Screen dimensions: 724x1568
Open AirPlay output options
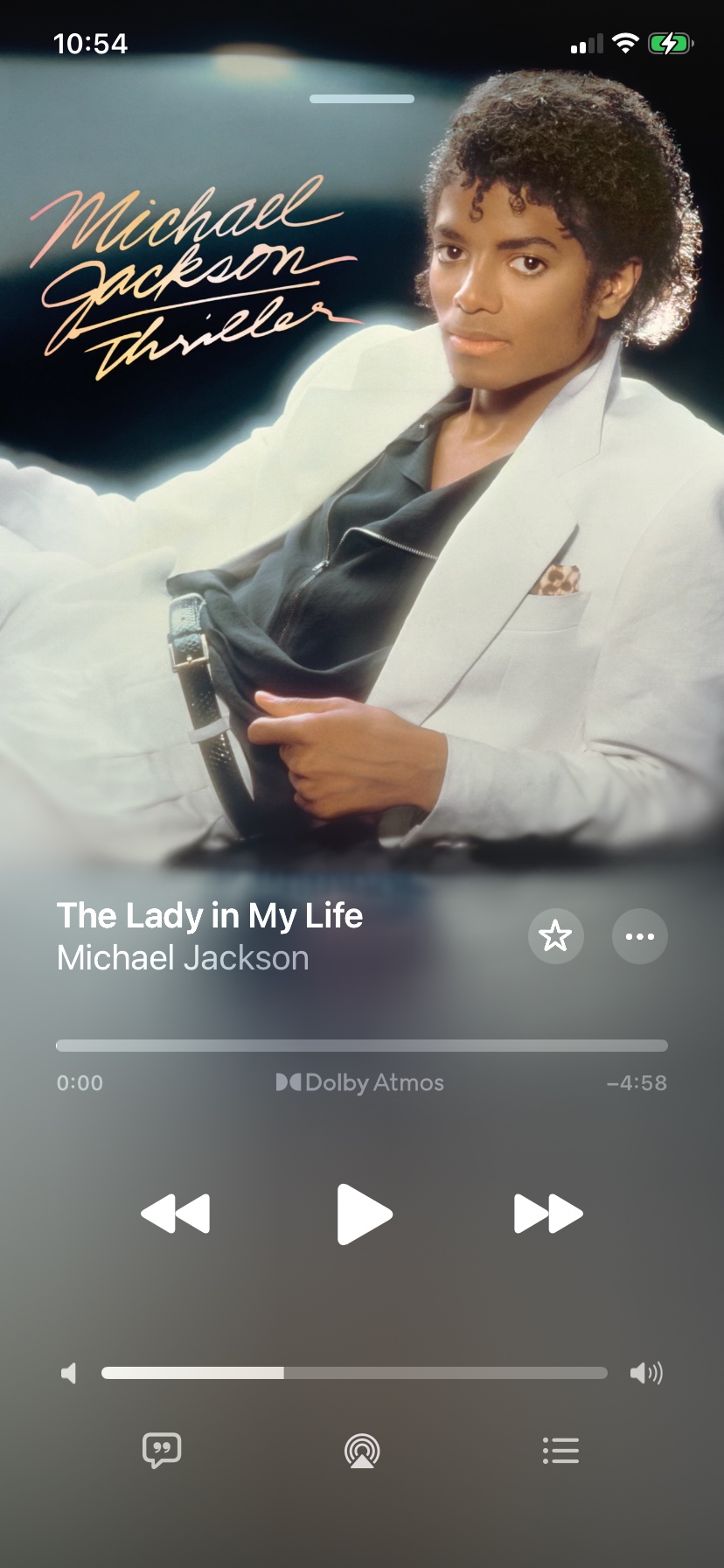(x=362, y=1451)
